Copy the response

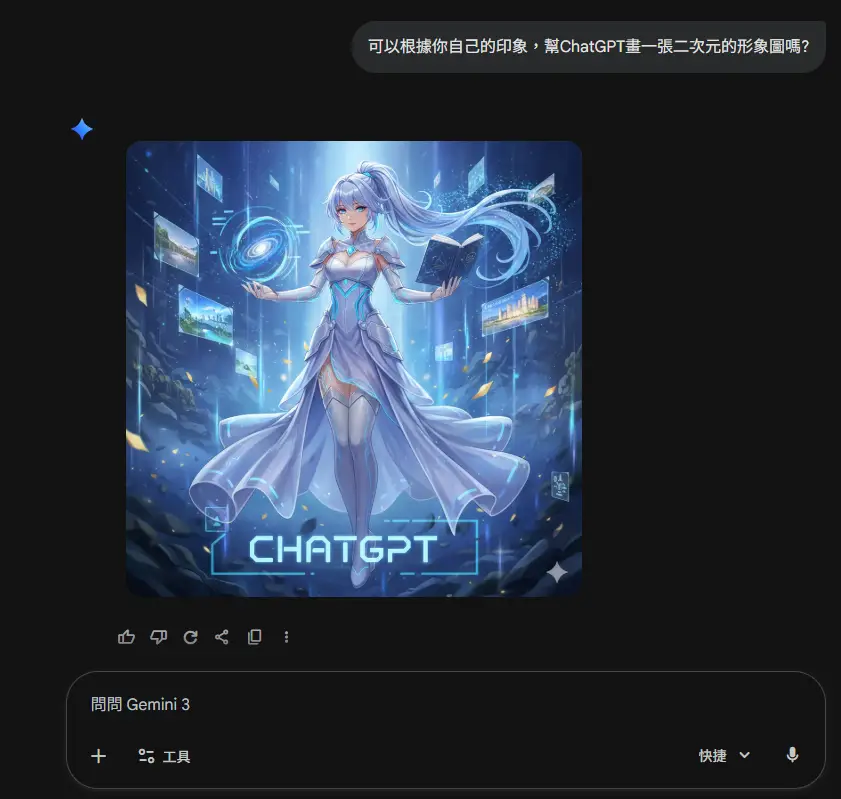pos(254,637)
